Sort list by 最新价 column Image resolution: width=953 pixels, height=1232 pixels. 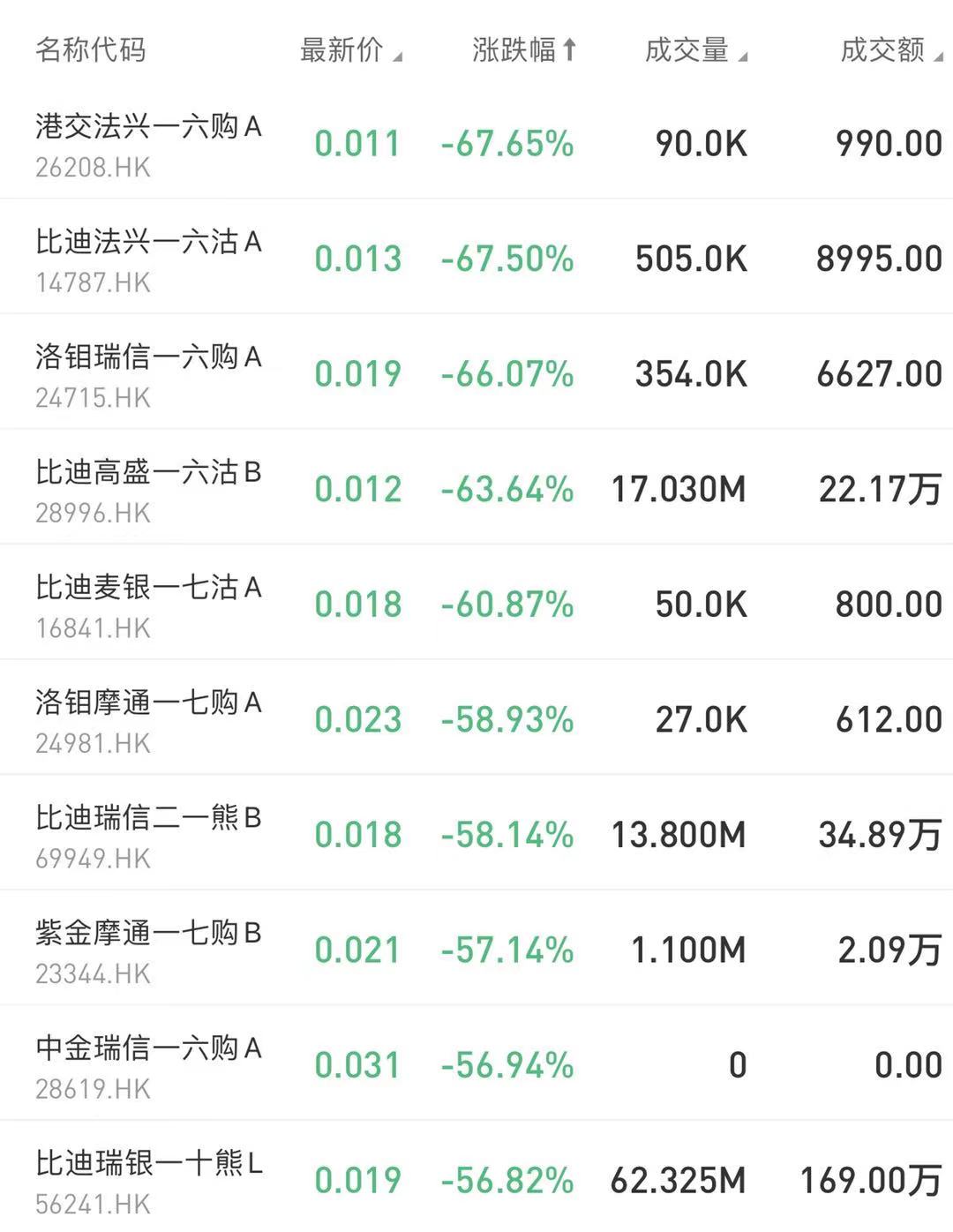pyautogui.click(x=349, y=50)
